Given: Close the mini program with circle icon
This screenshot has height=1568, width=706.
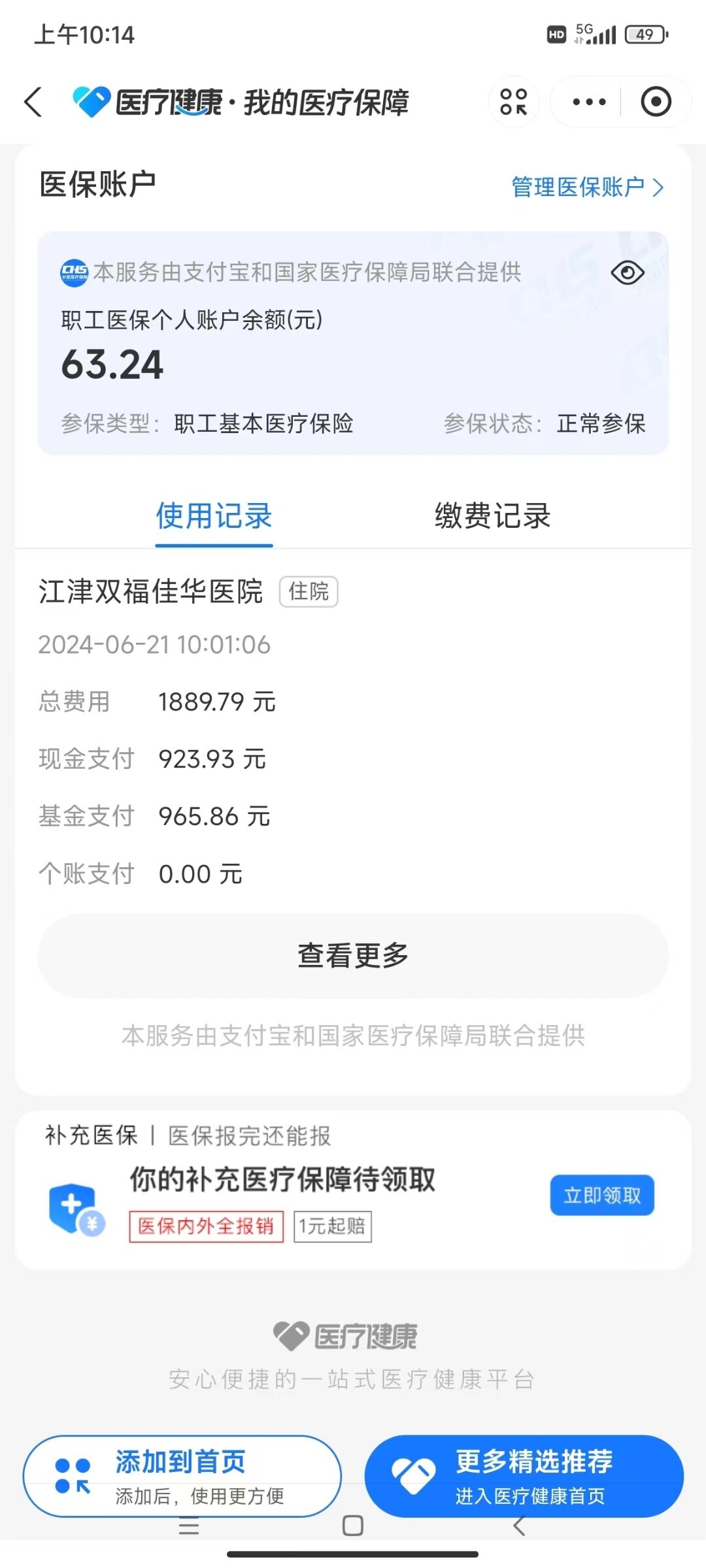Looking at the screenshot, I should pyautogui.click(x=656, y=102).
